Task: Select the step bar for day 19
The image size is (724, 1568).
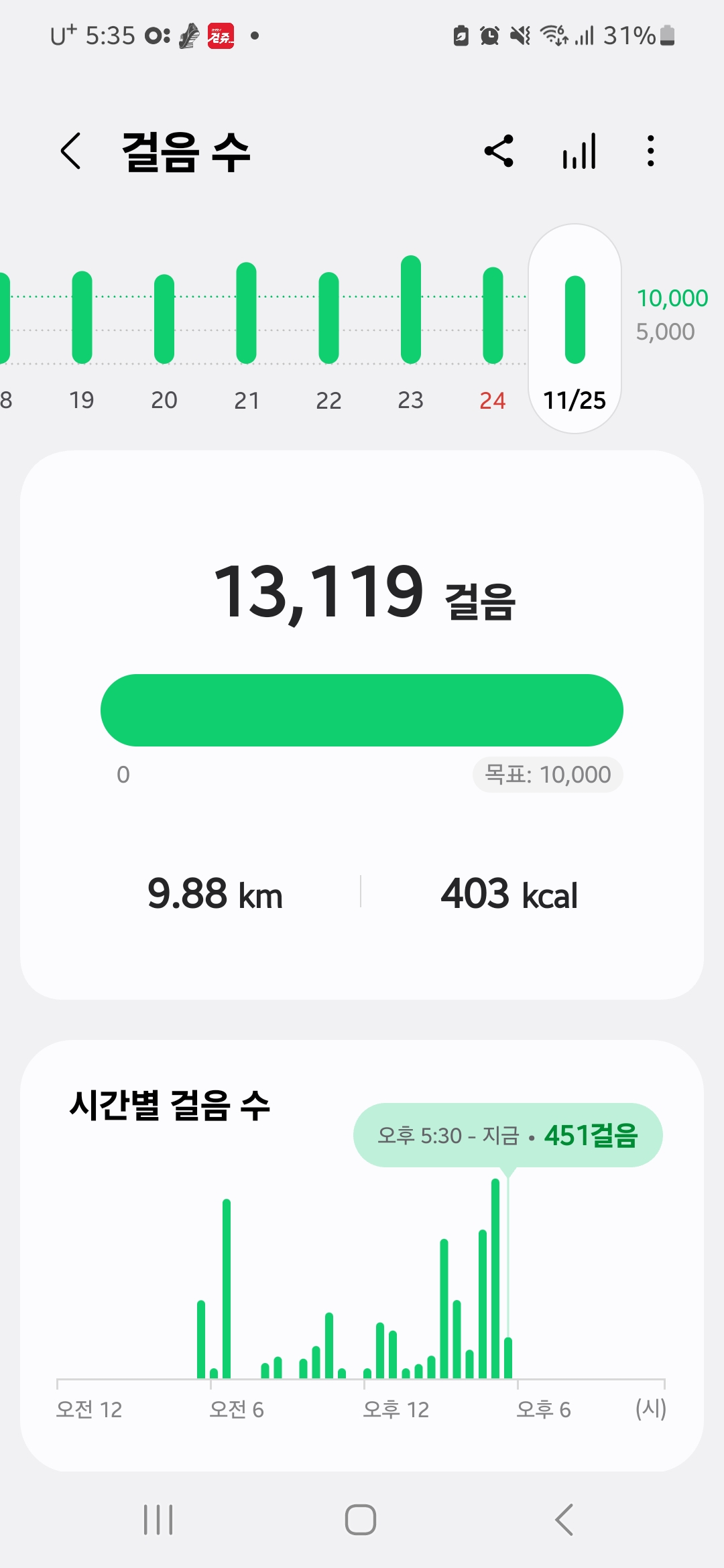Action: 82,318
